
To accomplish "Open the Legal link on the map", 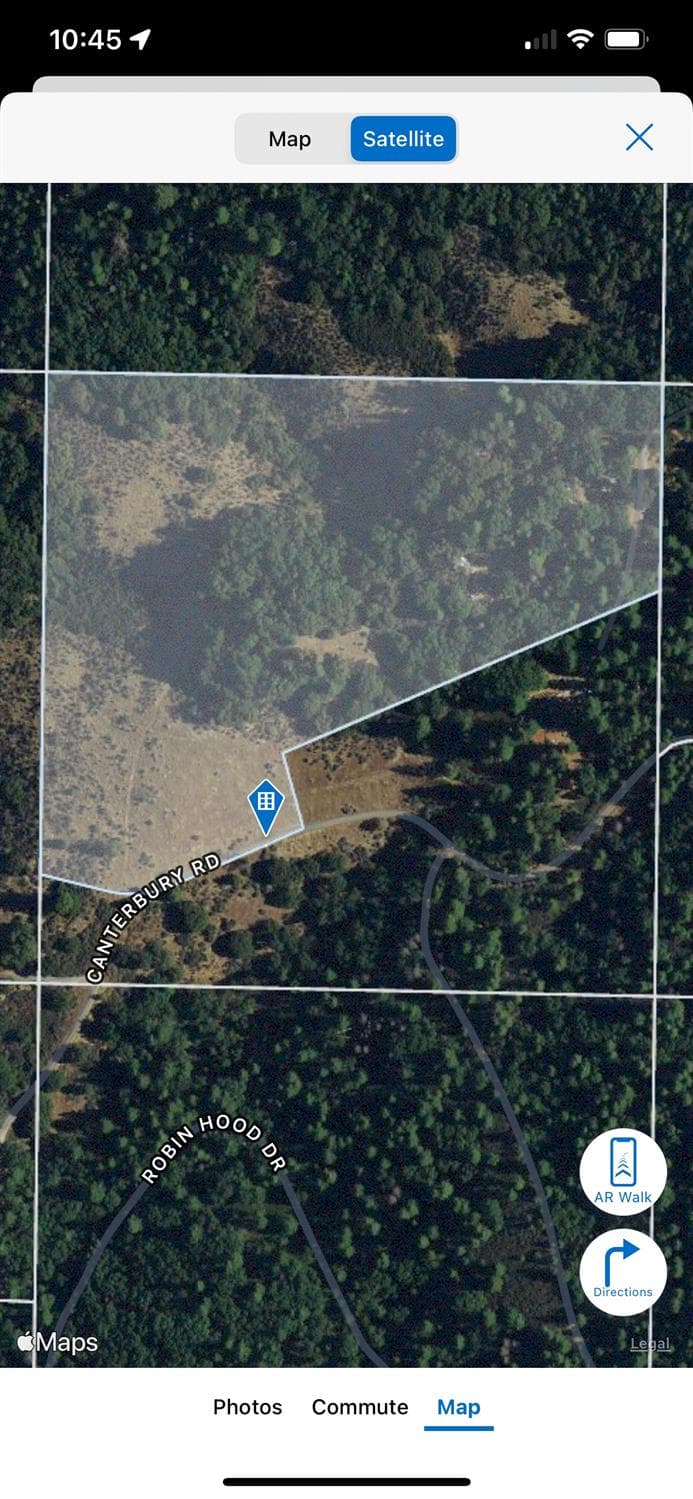I will [x=650, y=1343].
